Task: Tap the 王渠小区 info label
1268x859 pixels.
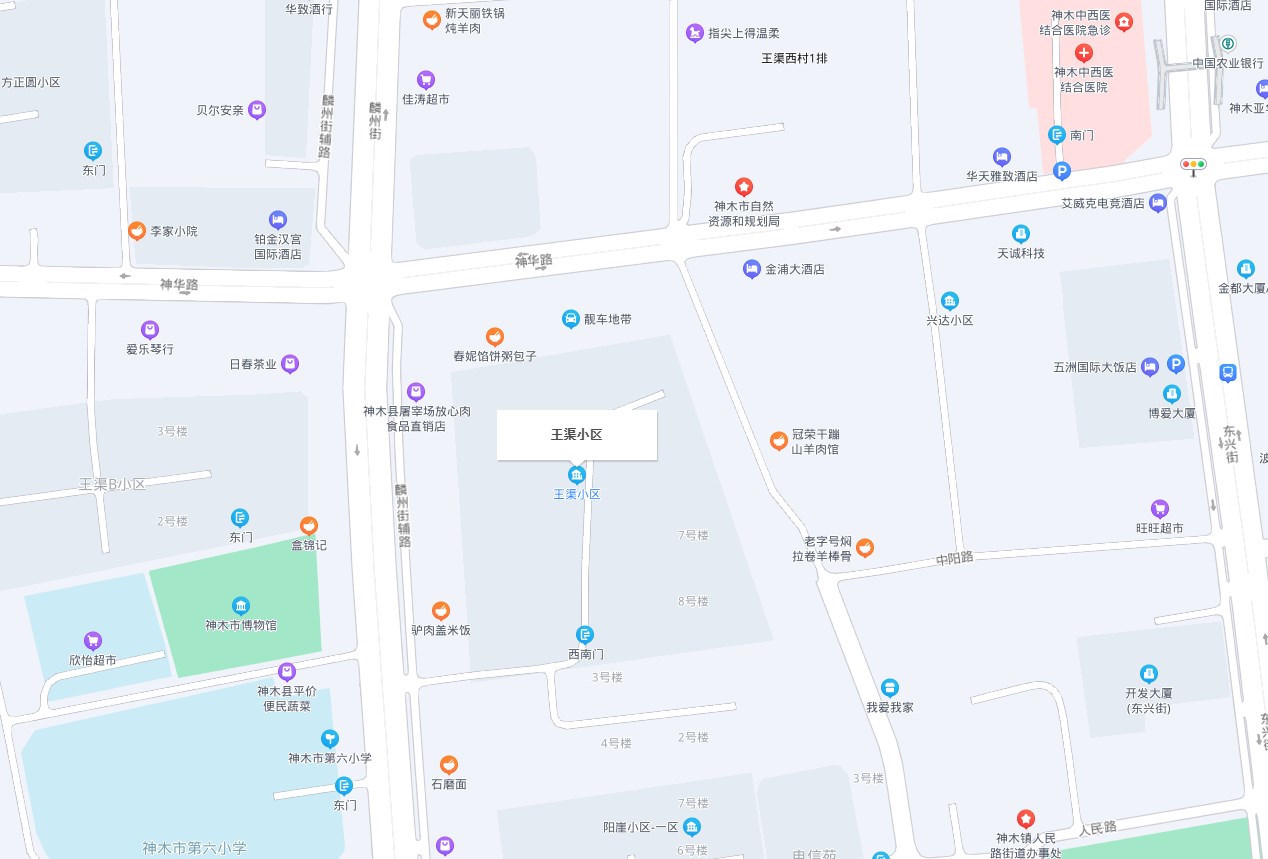Action: 576,435
